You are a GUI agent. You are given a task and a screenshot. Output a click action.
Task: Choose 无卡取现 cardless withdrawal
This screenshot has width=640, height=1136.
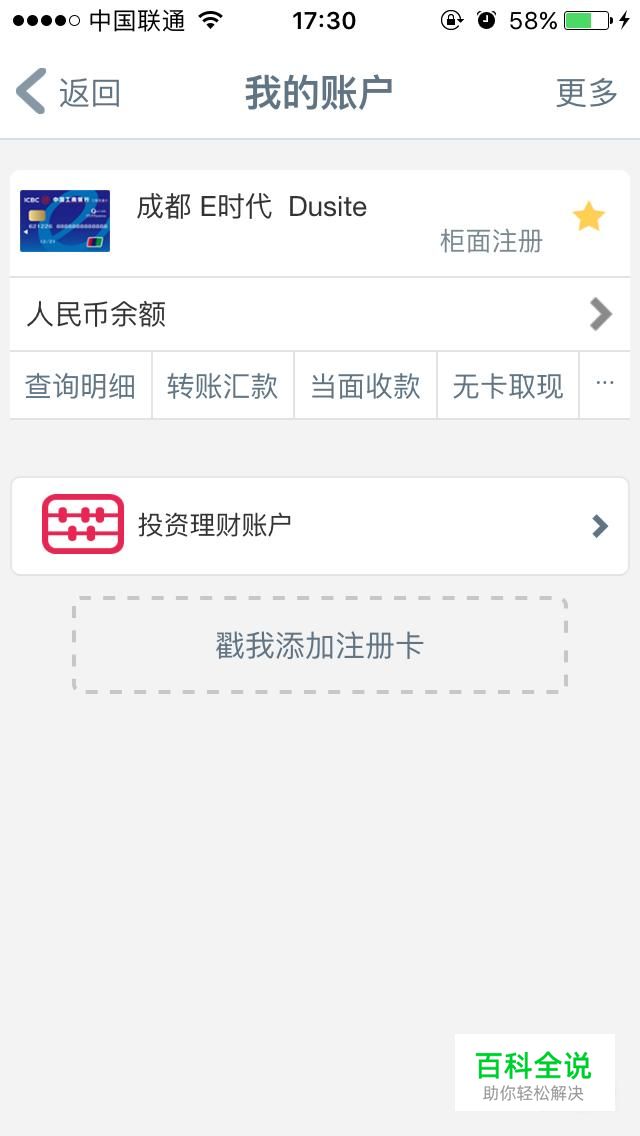click(x=507, y=385)
